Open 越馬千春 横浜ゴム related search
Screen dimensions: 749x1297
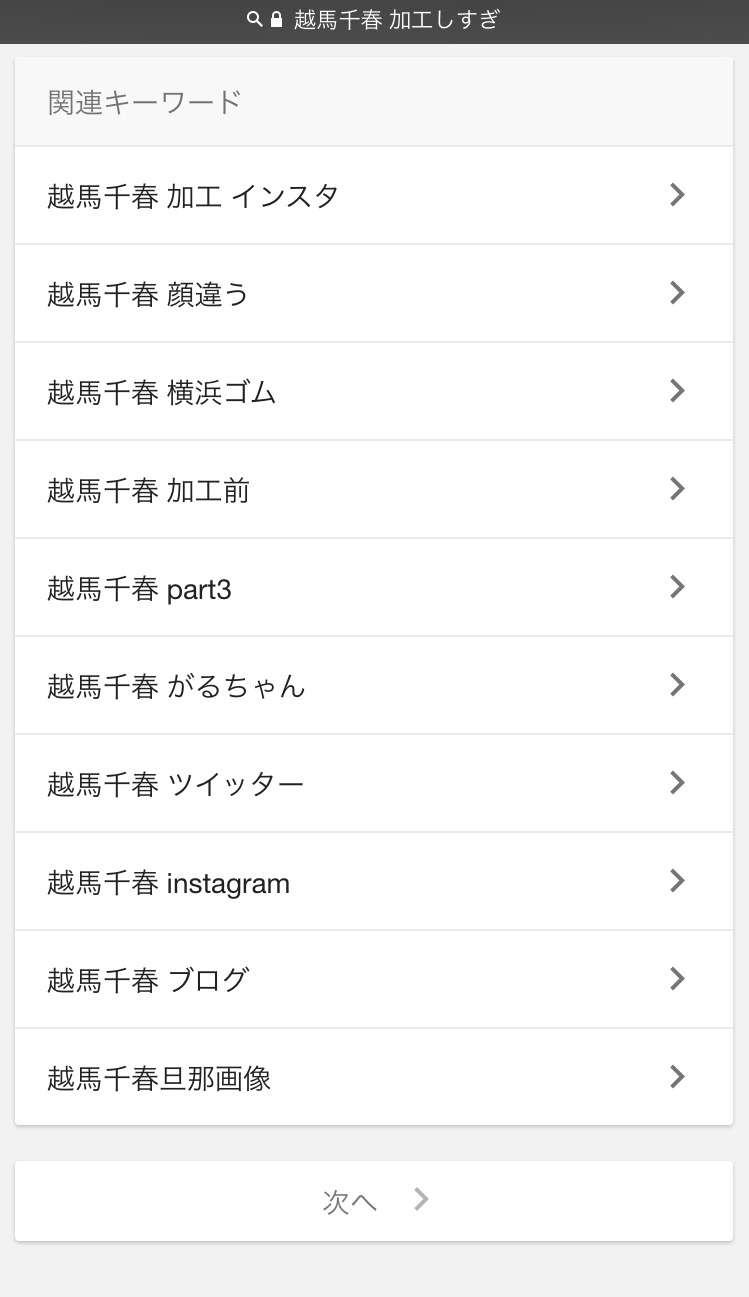pos(374,391)
